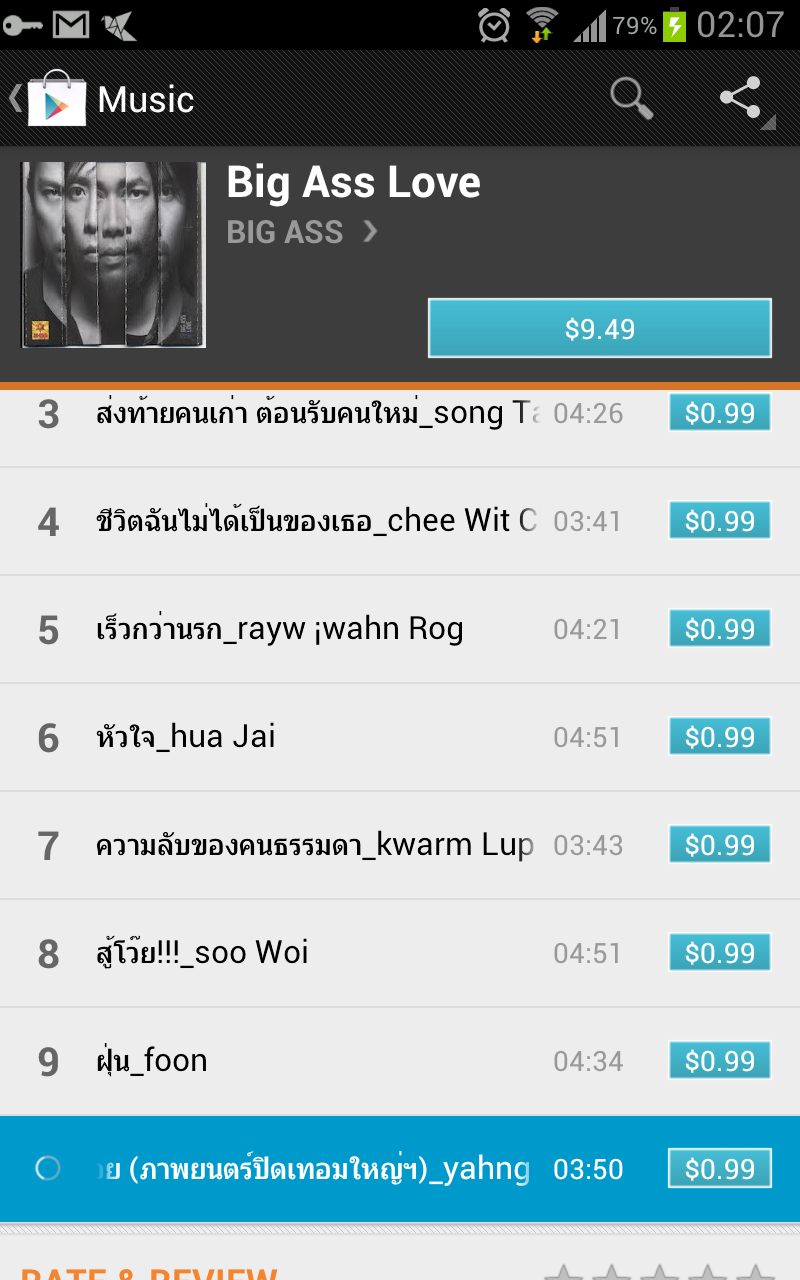Go back via the Play Store logo
The height and width of the screenshot is (1280, 800).
point(55,99)
